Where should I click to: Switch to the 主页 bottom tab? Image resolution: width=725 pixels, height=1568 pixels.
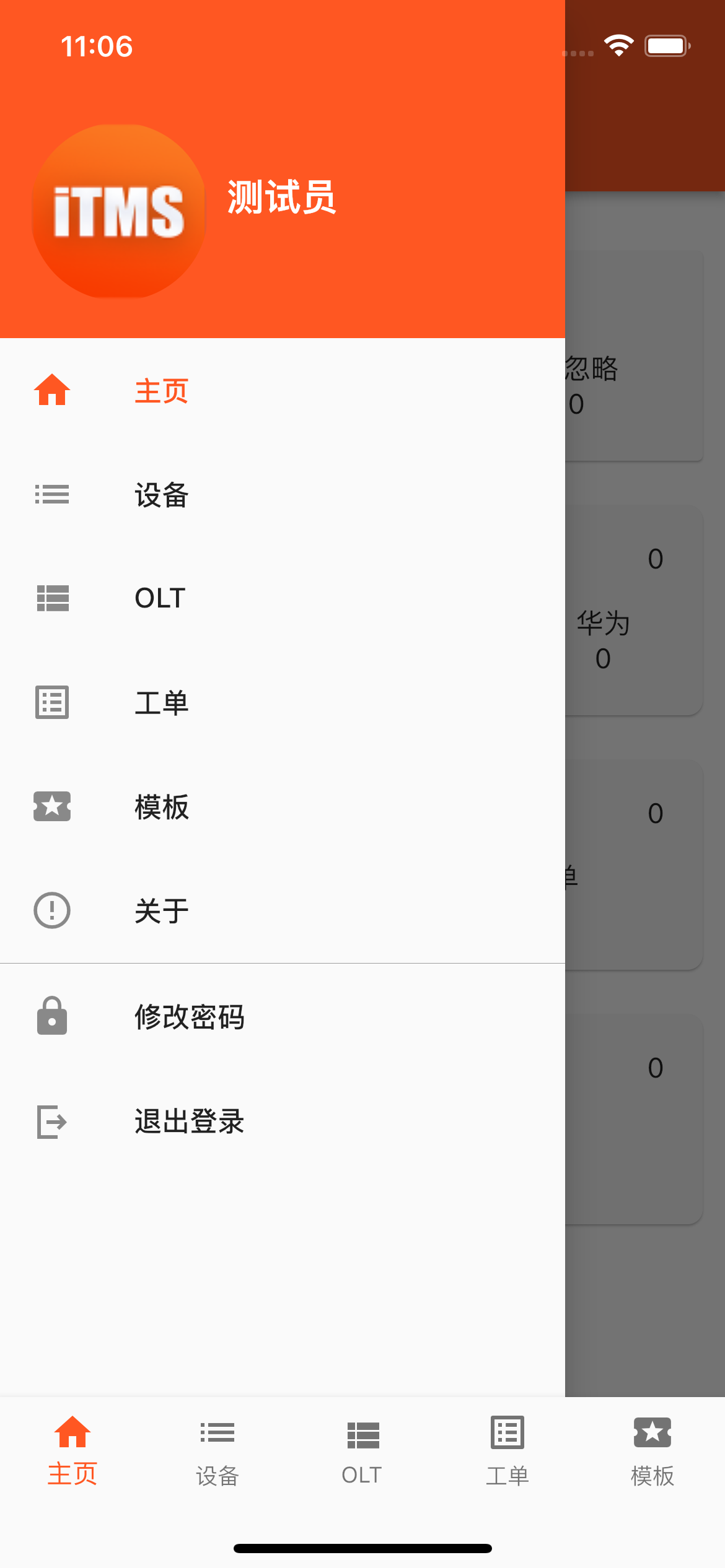click(72, 1450)
